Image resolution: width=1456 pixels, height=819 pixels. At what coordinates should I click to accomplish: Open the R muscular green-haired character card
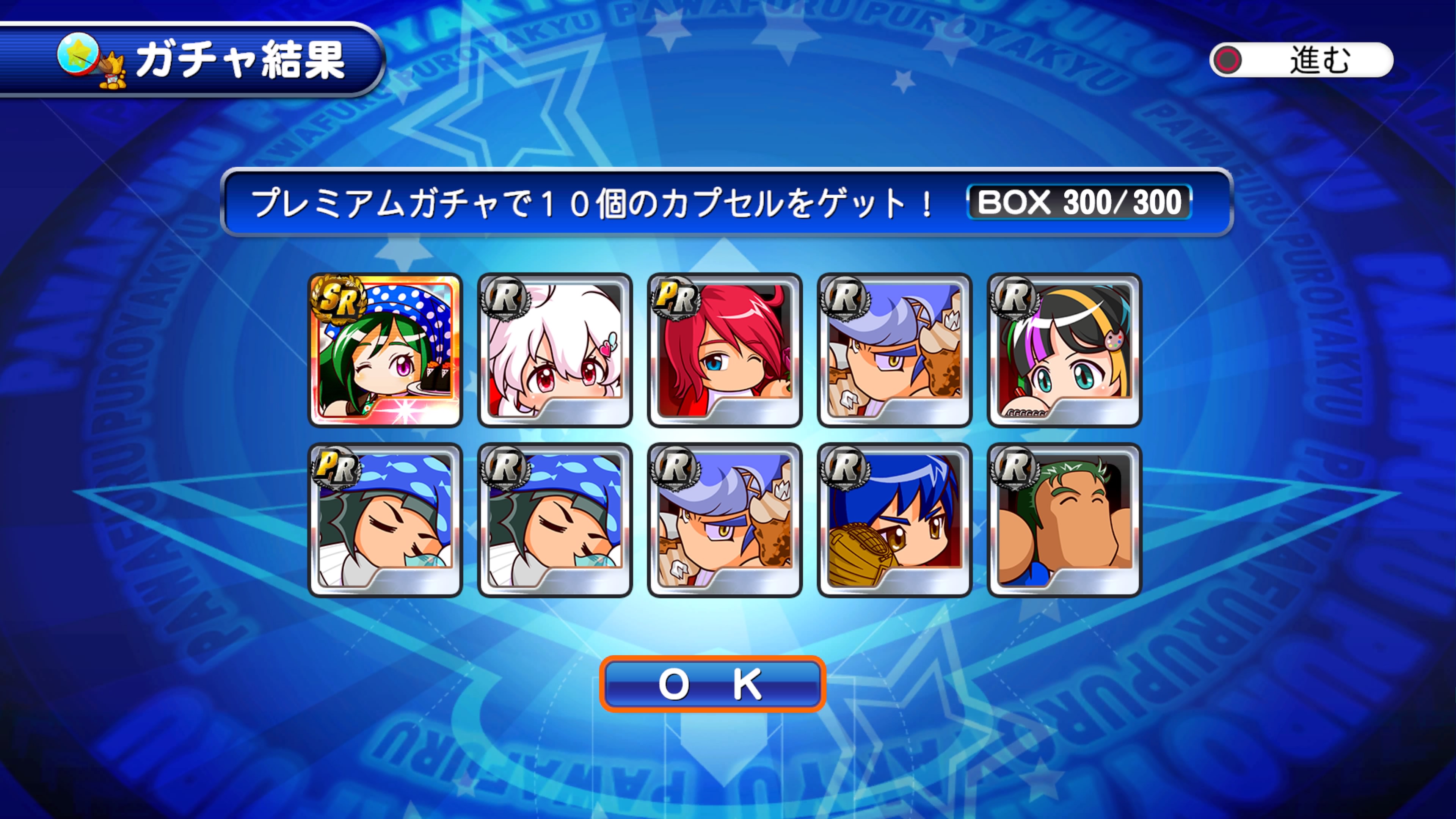coord(1064,520)
